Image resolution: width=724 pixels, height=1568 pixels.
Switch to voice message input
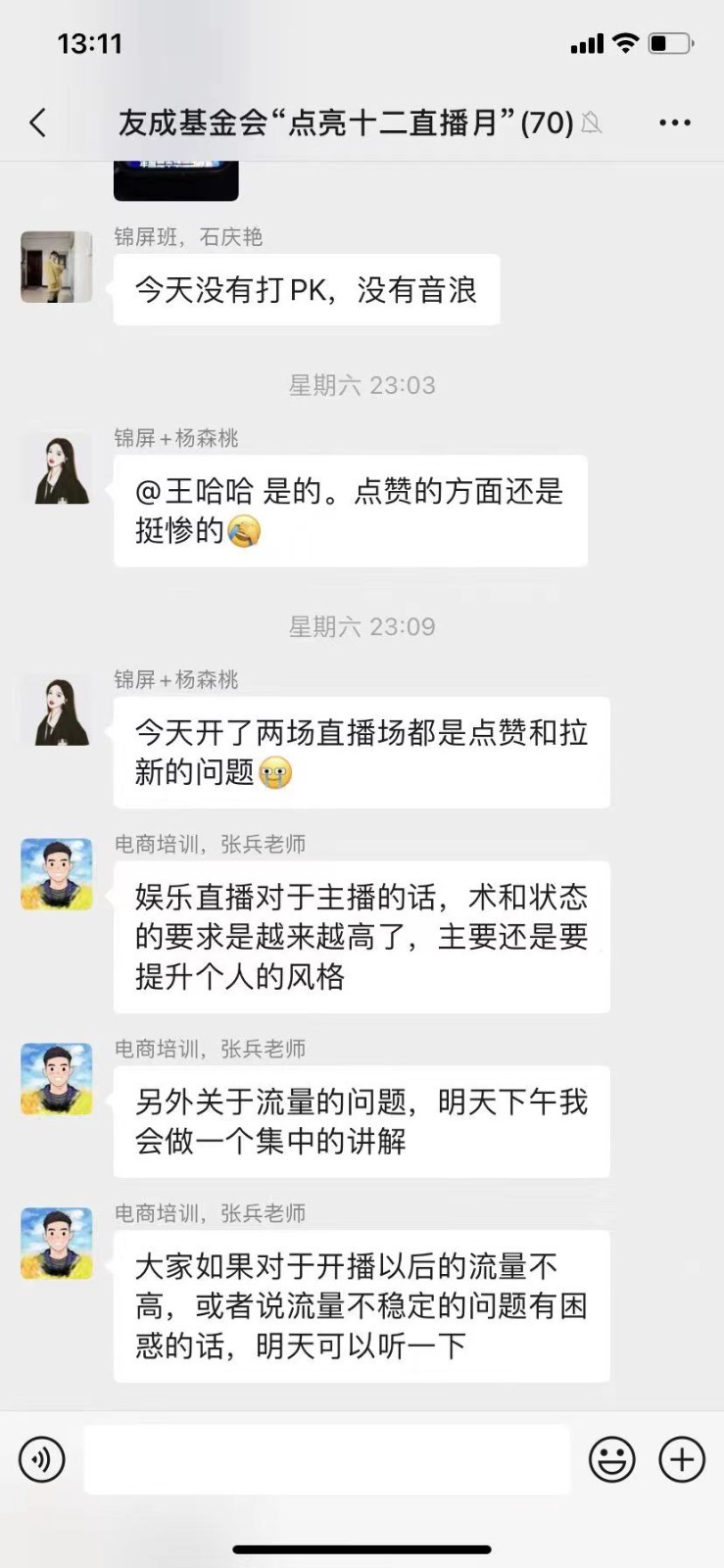(42, 1459)
